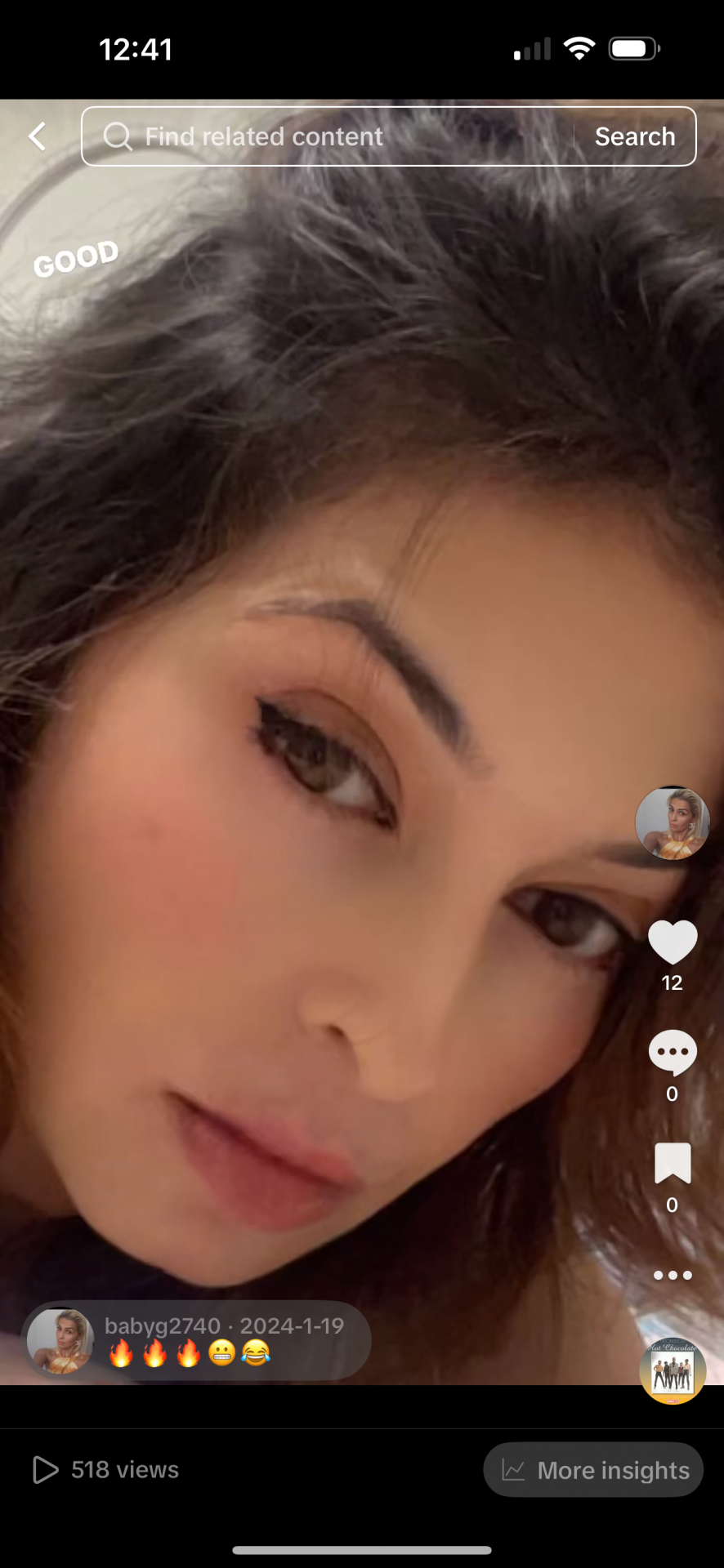Open More insights

[593, 1470]
